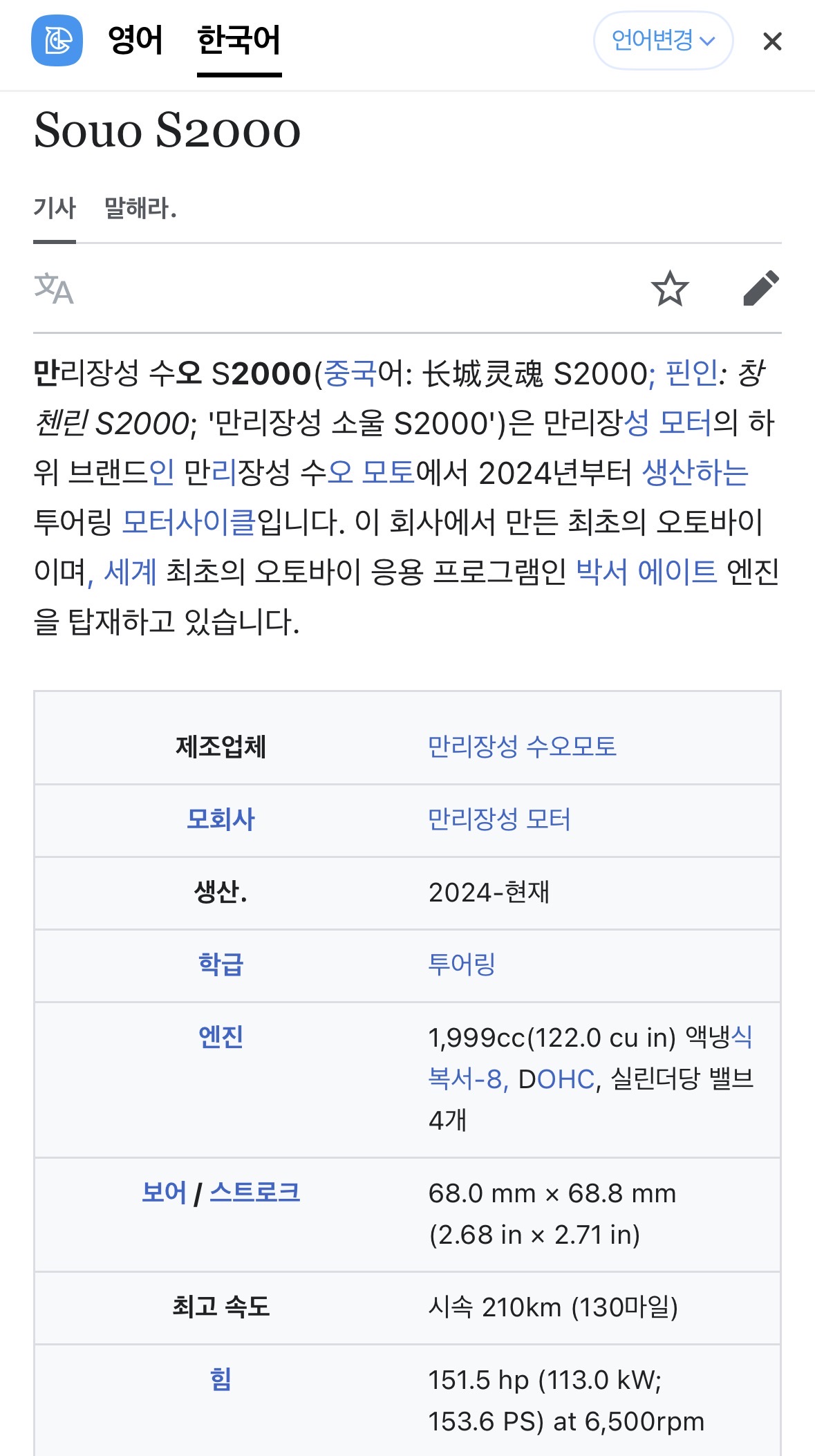815x1456 pixels.
Task: Switch to the 영어 tab
Action: pyautogui.click(x=135, y=40)
